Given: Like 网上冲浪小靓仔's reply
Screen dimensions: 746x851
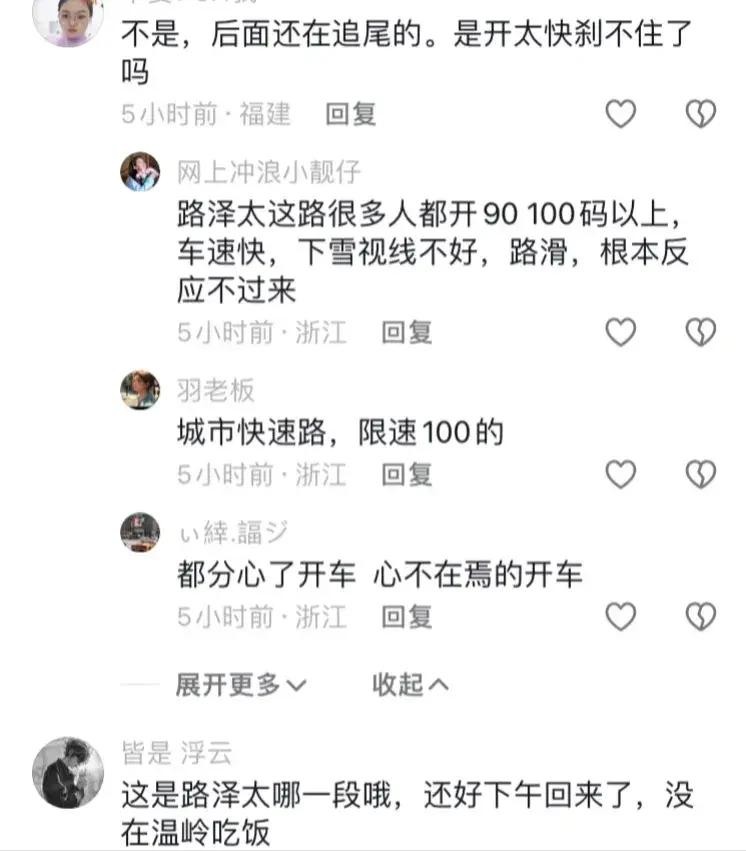Looking at the screenshot, I should pos(621,332).
